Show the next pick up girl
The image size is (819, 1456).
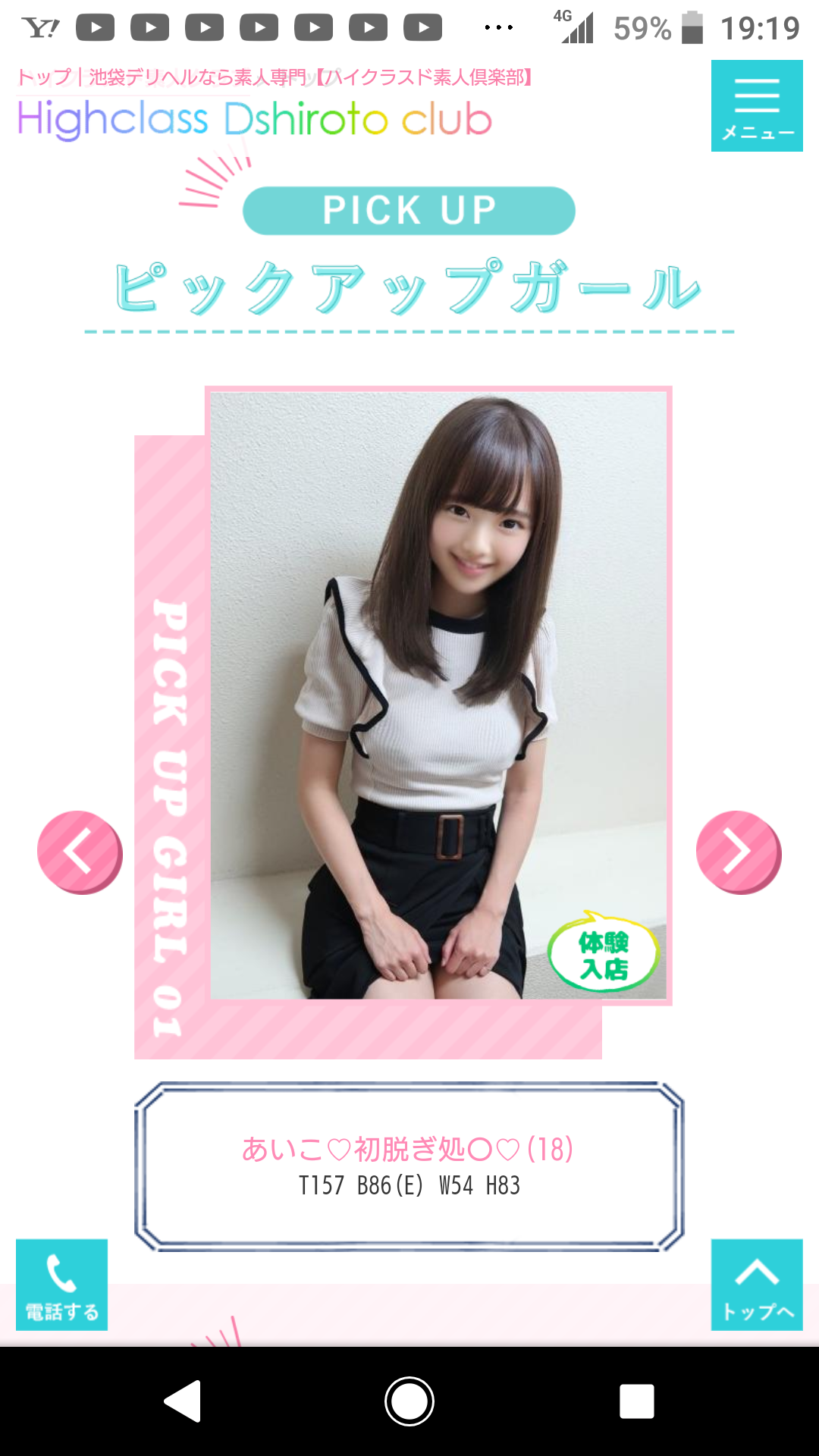(738, 852)
